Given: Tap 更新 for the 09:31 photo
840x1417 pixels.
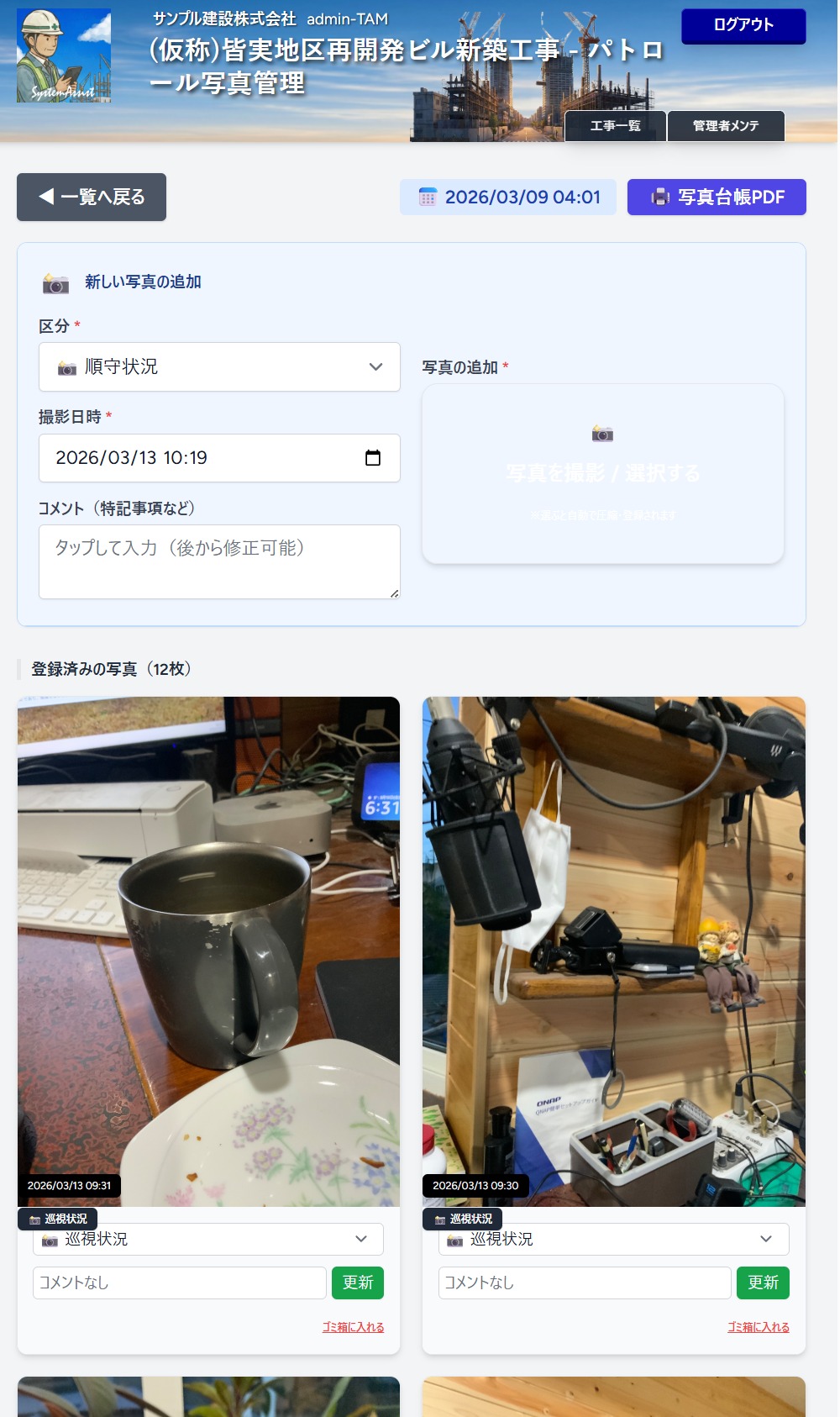Looking at the screenshot, I should [358, 1283].
